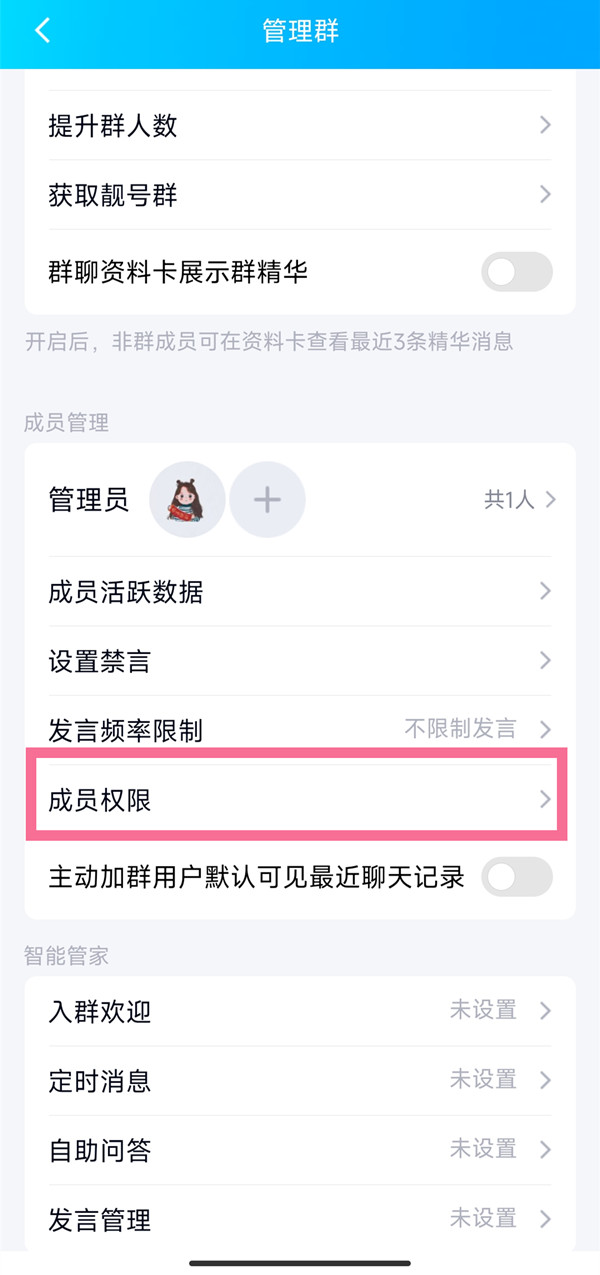Open 提升群人数 setting

300,126
